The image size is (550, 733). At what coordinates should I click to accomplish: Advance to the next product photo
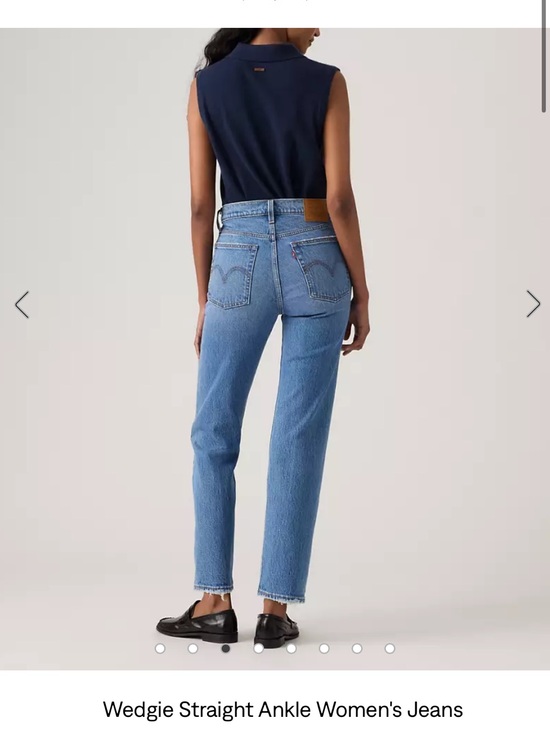pyautogui.click(x=533, y=304)
